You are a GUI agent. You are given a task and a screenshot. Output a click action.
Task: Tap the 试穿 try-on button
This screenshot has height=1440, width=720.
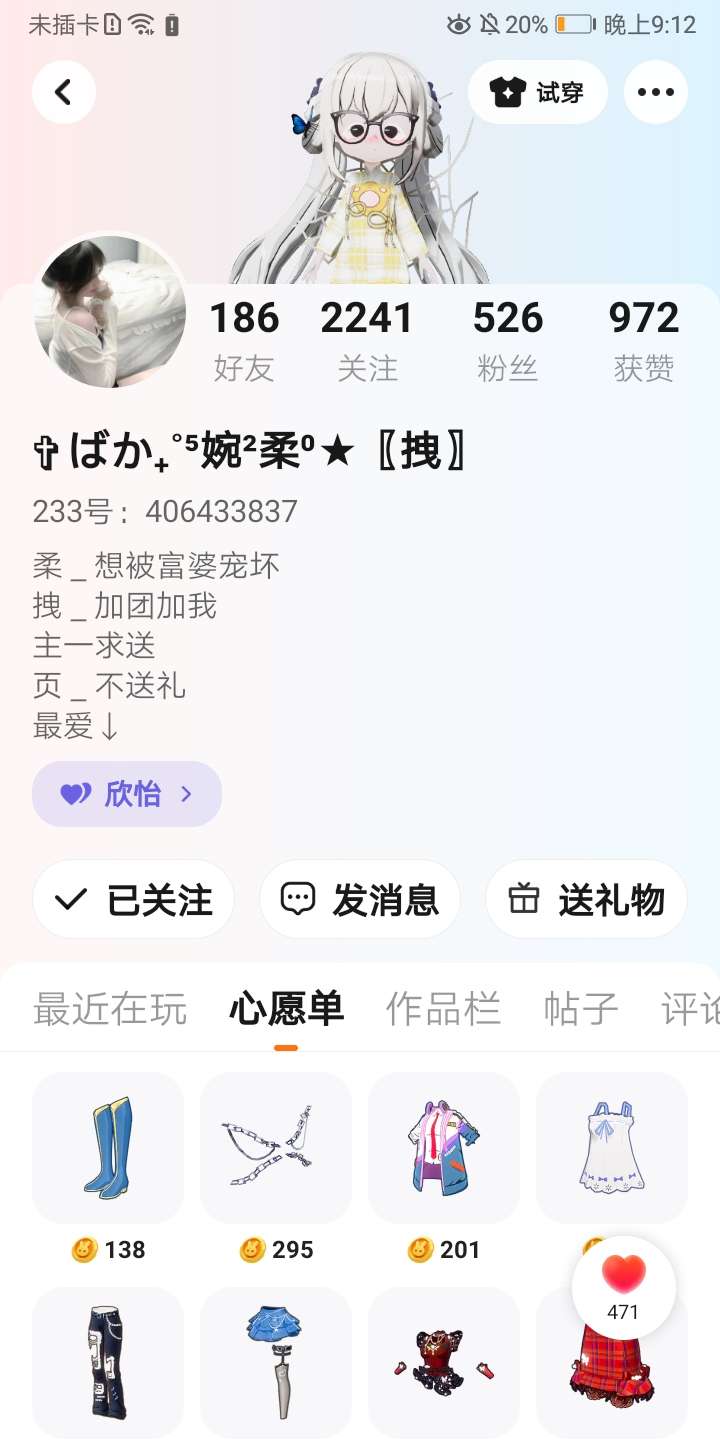coord(537,92)
